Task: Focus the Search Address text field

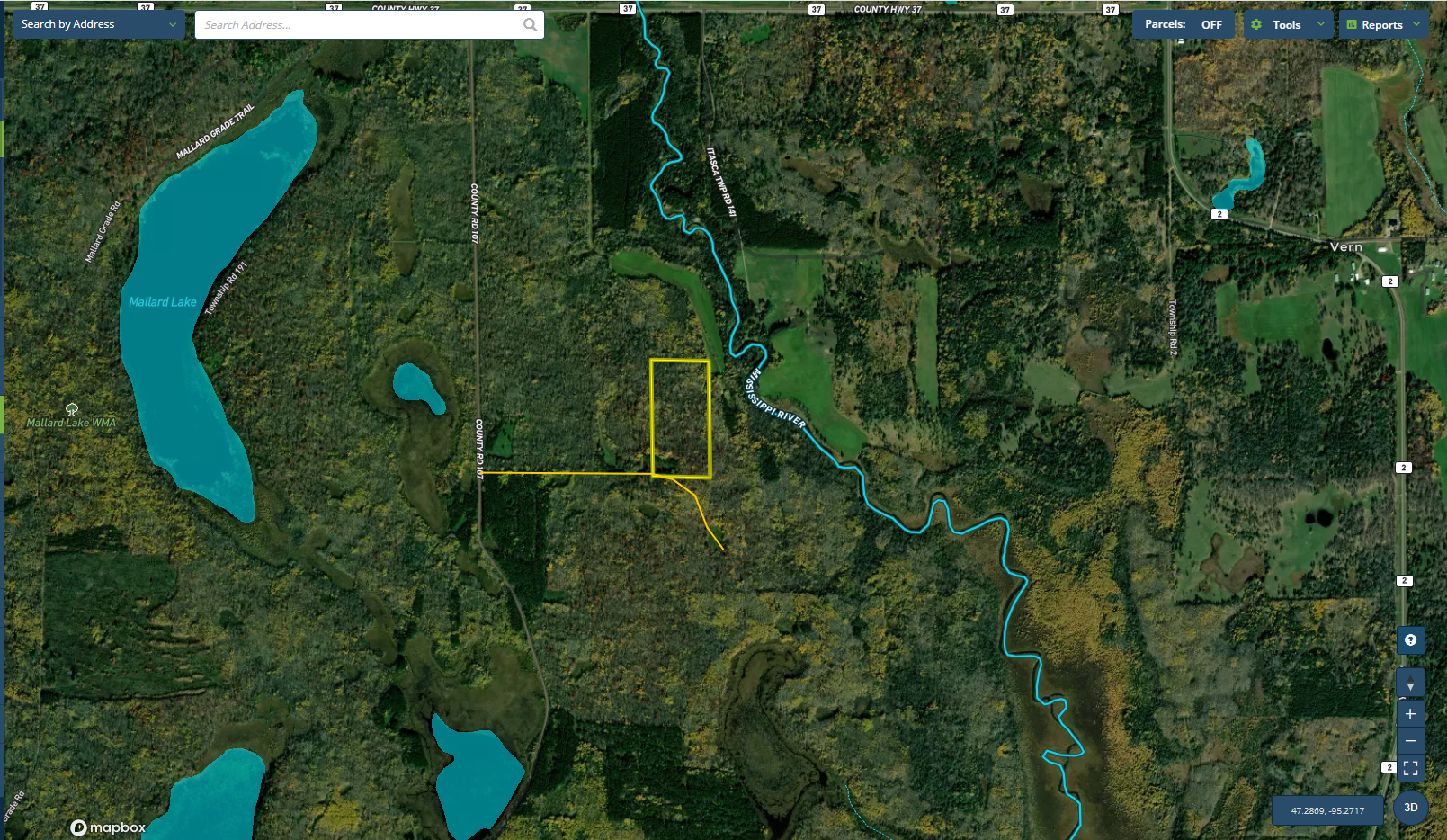Action: point(360,25)
